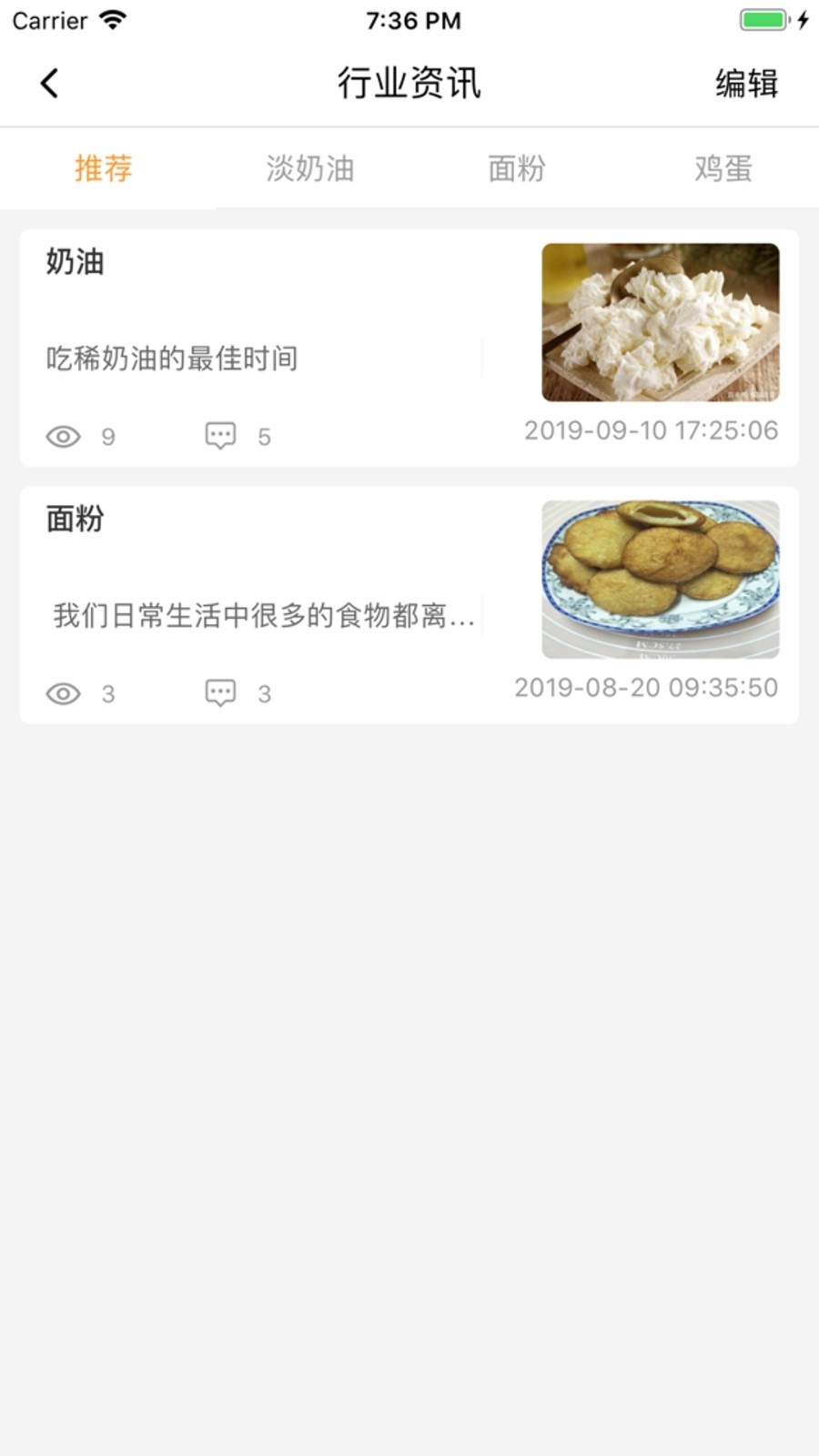
Task: Click the eye view icon on 面粉 article
Action: click(x=63, y=693)
